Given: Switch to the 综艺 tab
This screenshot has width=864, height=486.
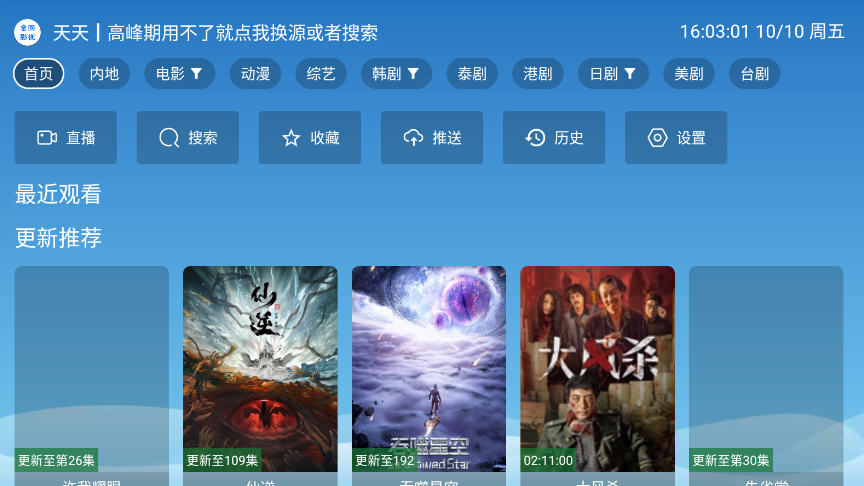Looking at the screenshot, I should pyautogui.click(x=321, y=74).
